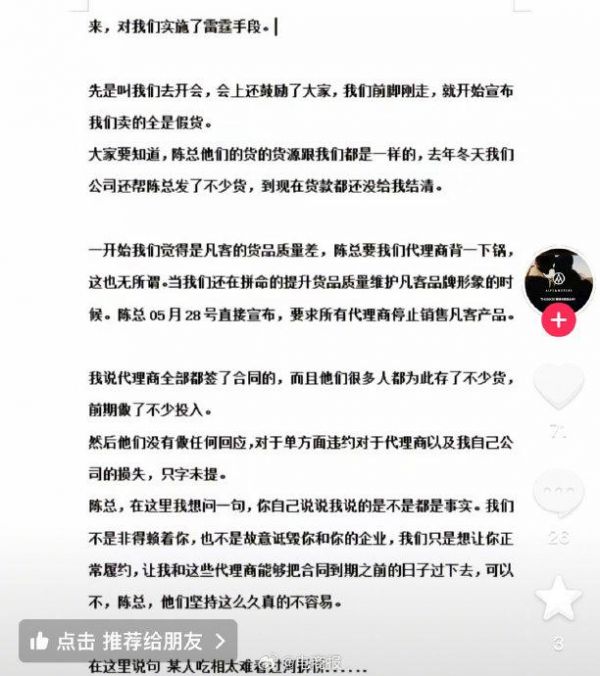Open the comments bubble
This screenshot has height=676, width=600.
(558, 493)
